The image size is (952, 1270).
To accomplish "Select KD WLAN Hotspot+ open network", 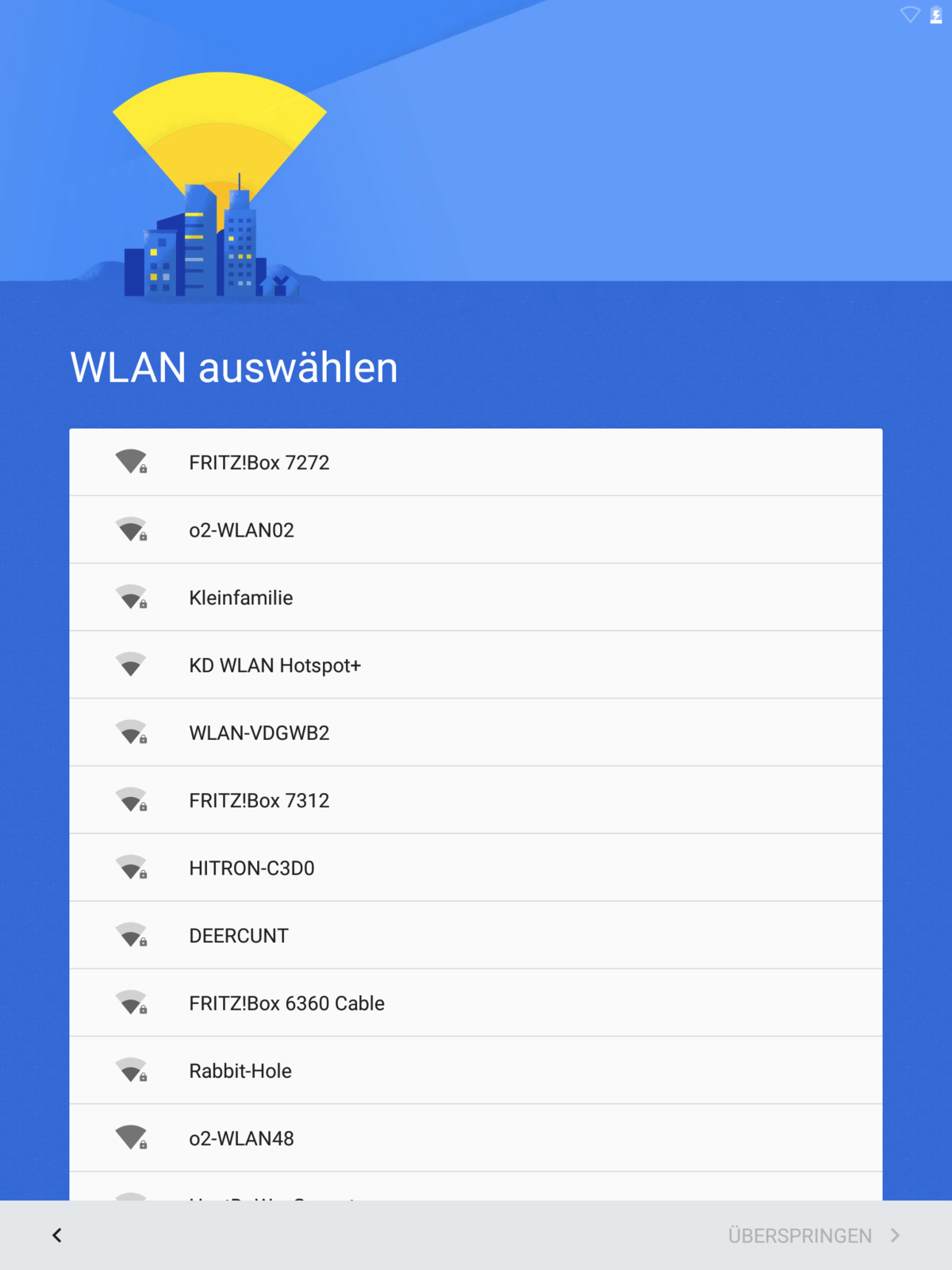I will pos(475,664).
